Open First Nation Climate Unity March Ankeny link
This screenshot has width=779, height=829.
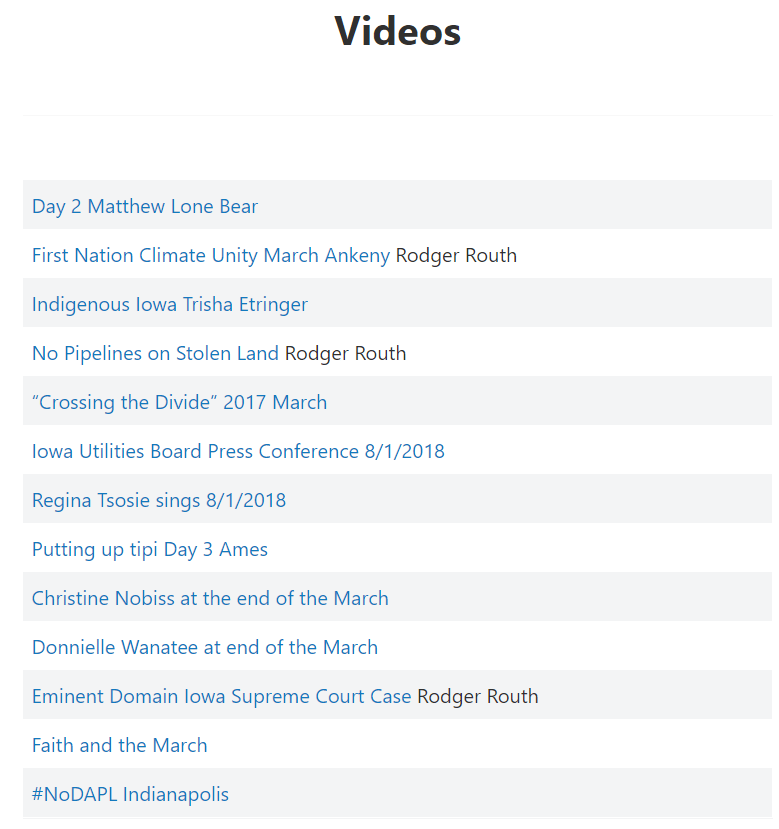(x=210, y=256)
